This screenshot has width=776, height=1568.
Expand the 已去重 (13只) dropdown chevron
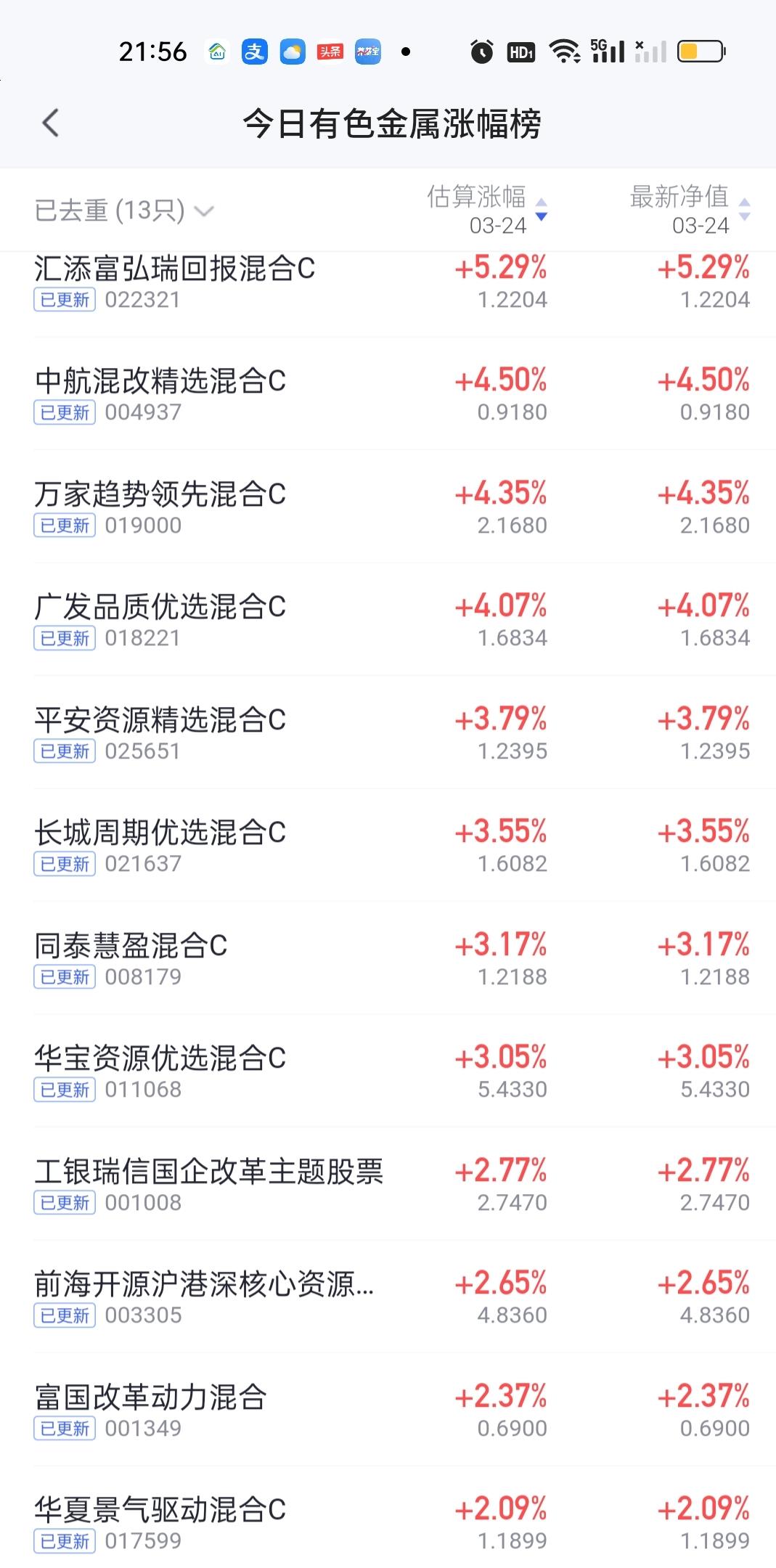coord(205,211)
